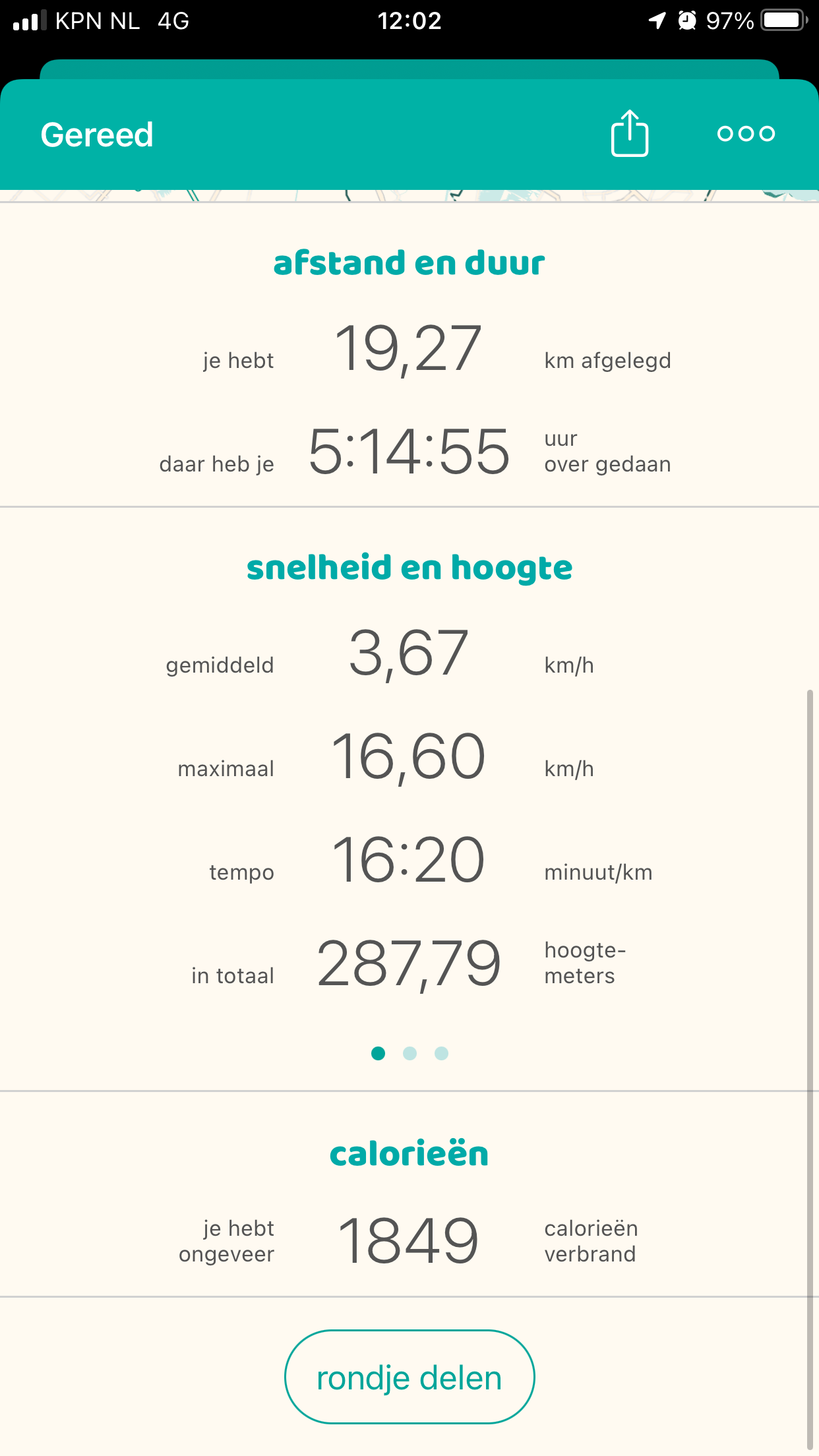Tap Gereed to finish viewing
Screen dimensions: 819x1456
pyautogui.click(x=97, y=135)
